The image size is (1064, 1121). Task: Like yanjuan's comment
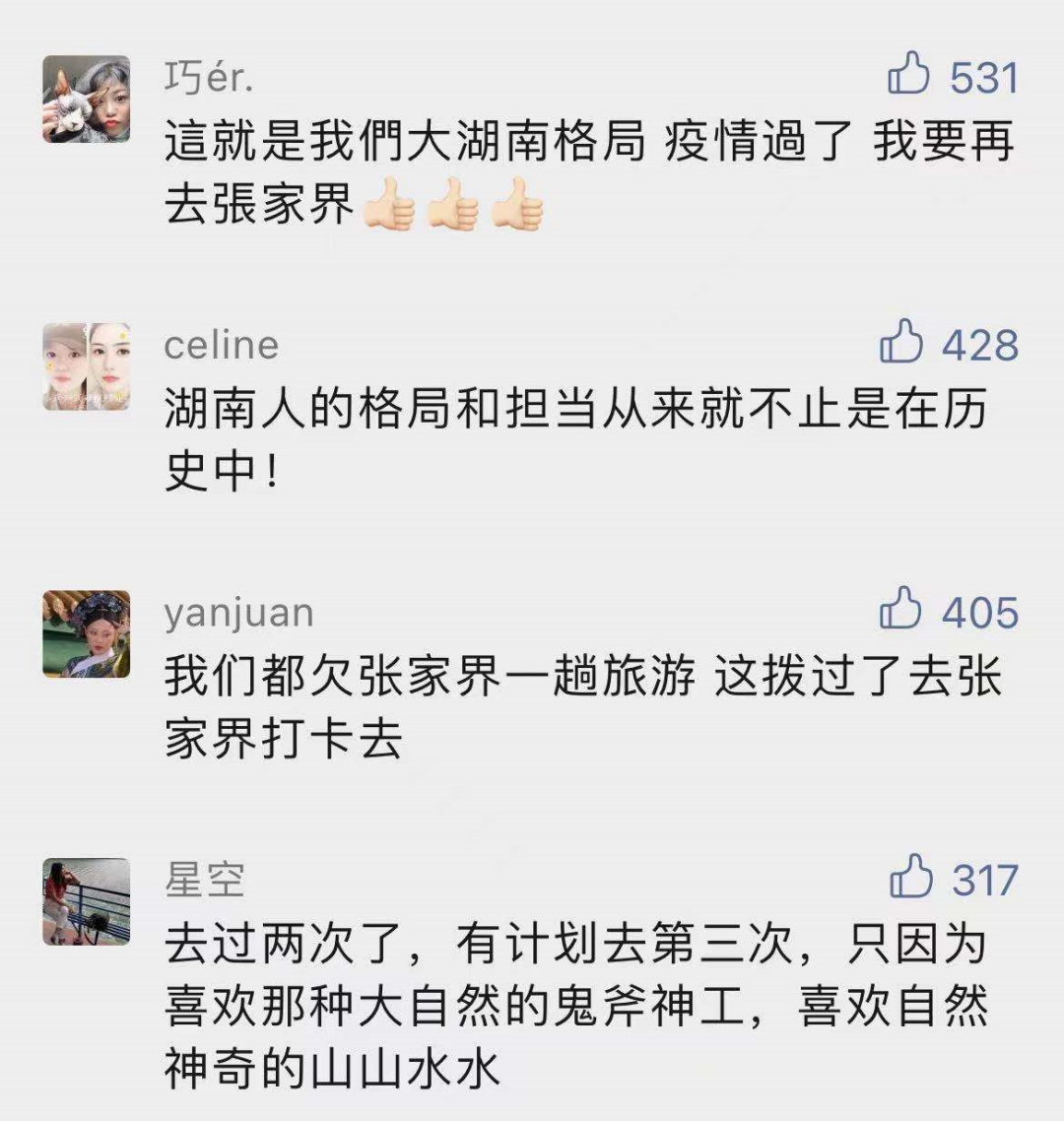900,611
